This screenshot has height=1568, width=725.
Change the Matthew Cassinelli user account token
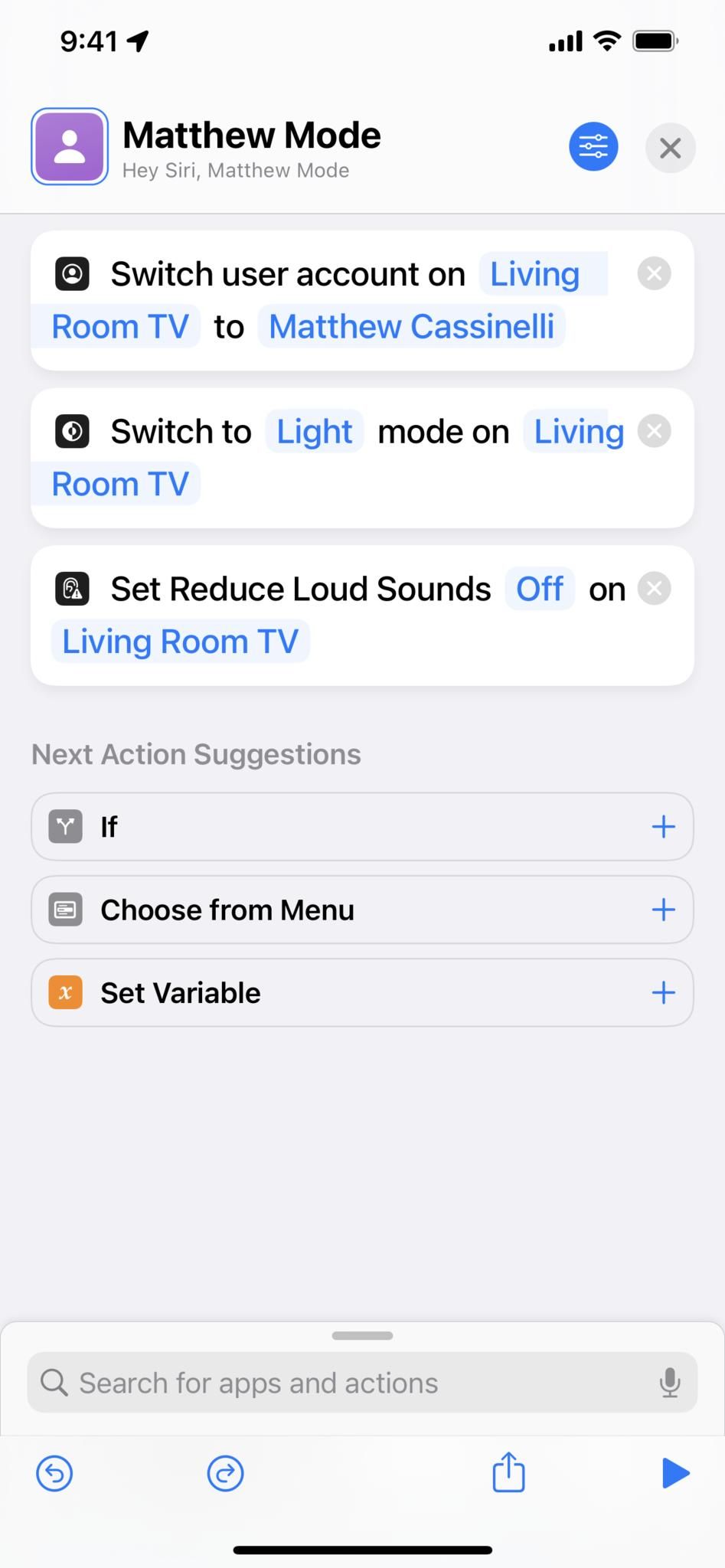412,326
